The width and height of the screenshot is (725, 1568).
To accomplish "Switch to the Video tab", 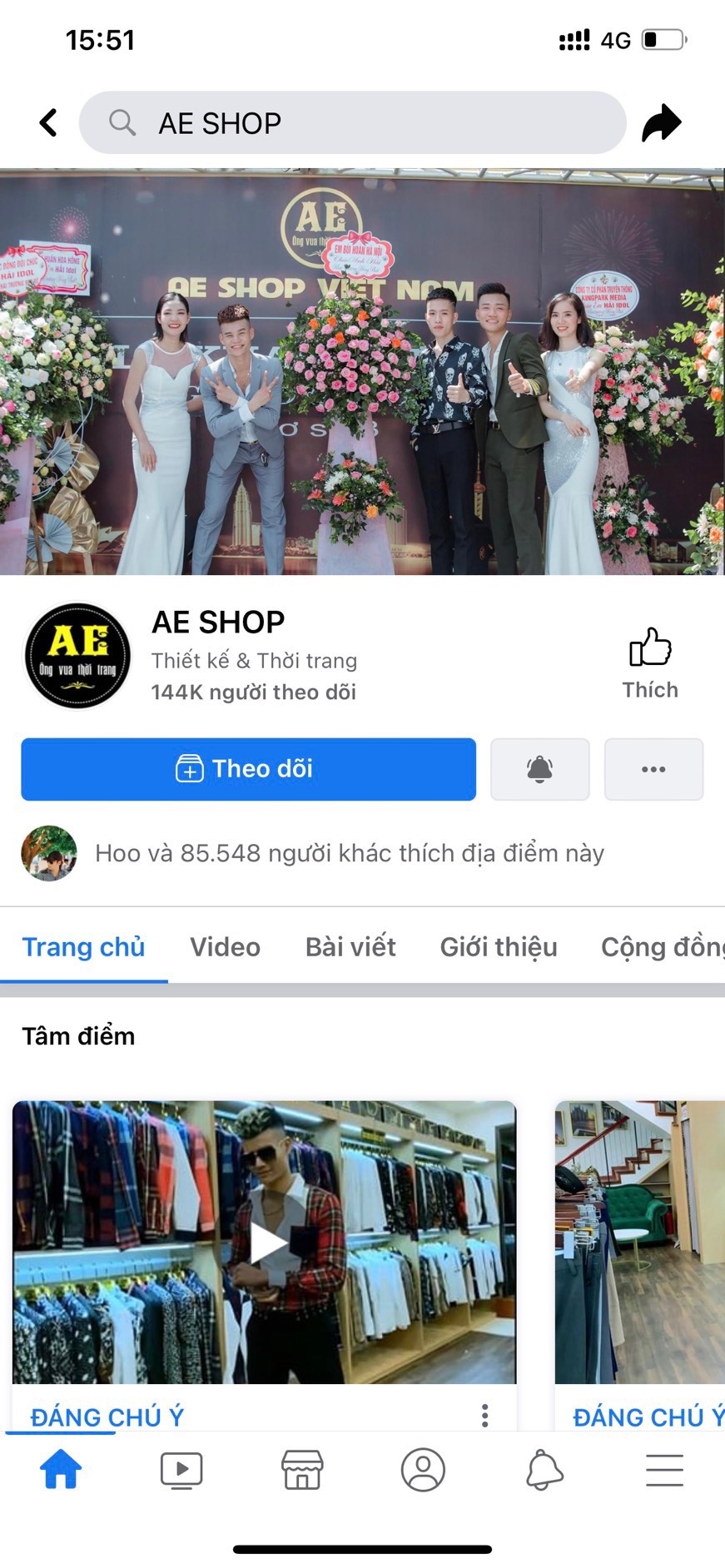I will point(225,947).
